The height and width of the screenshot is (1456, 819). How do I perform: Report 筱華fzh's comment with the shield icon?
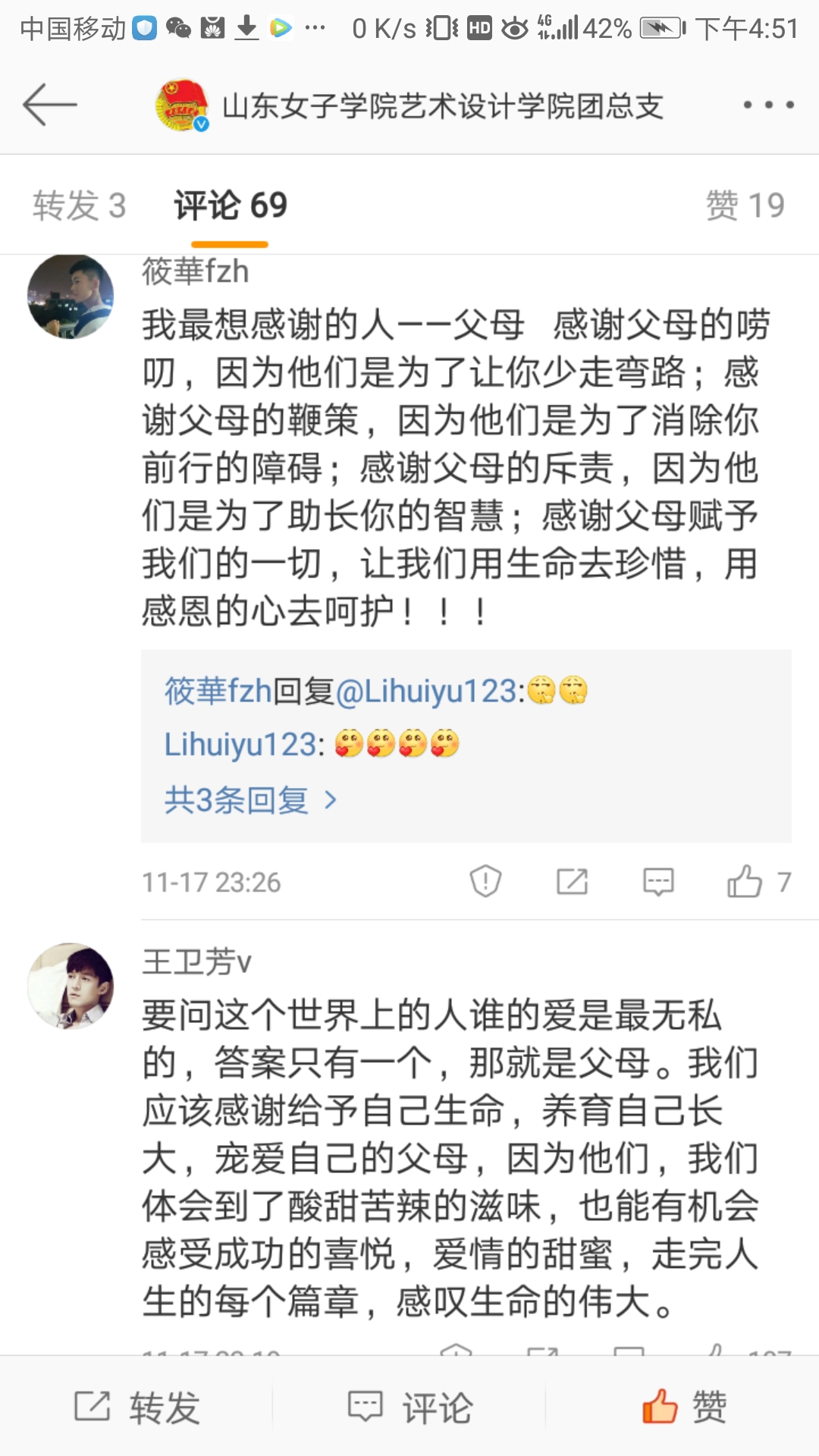click(485, 881)
